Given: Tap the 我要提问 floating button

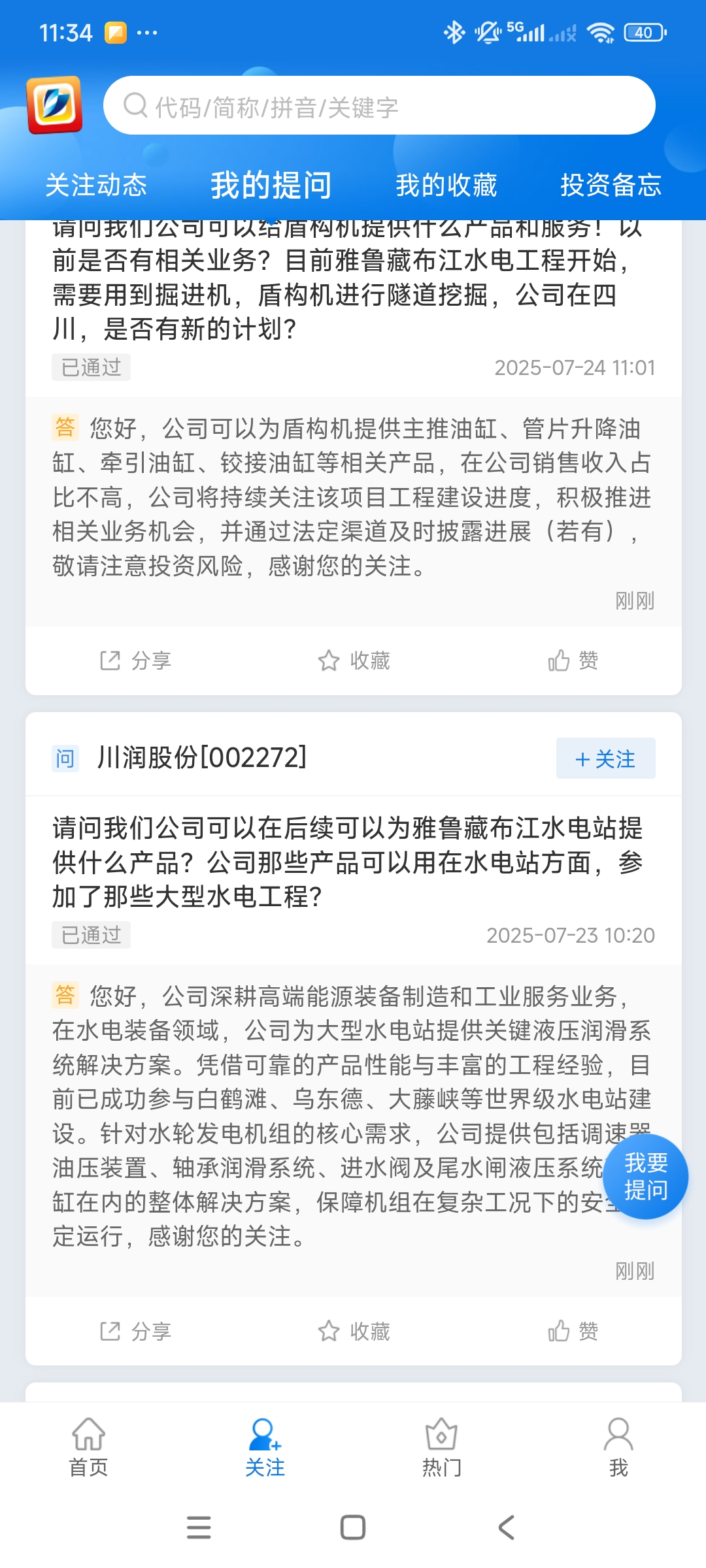Looking at the screenshot, I should click(645, 1176).
